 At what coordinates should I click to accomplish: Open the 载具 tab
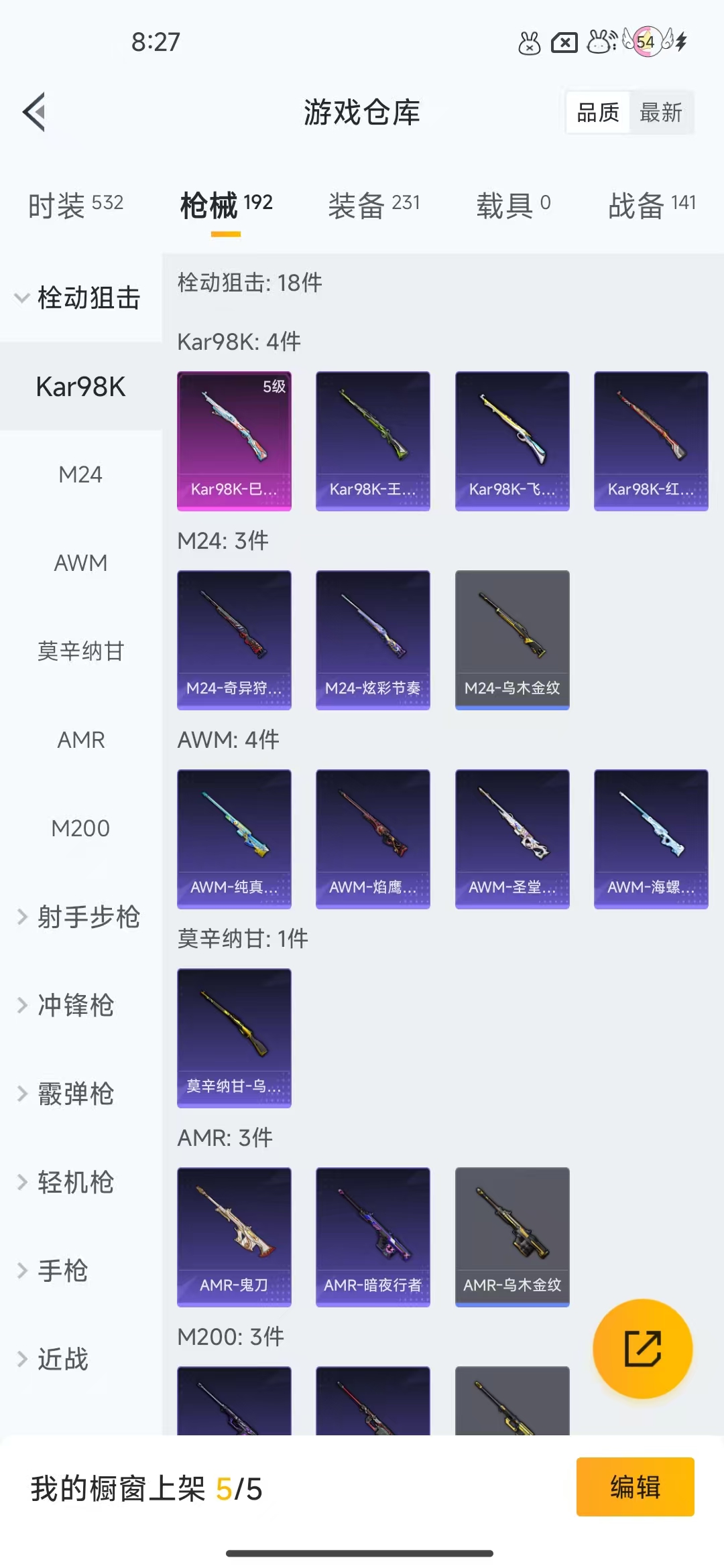pos(514,204)
